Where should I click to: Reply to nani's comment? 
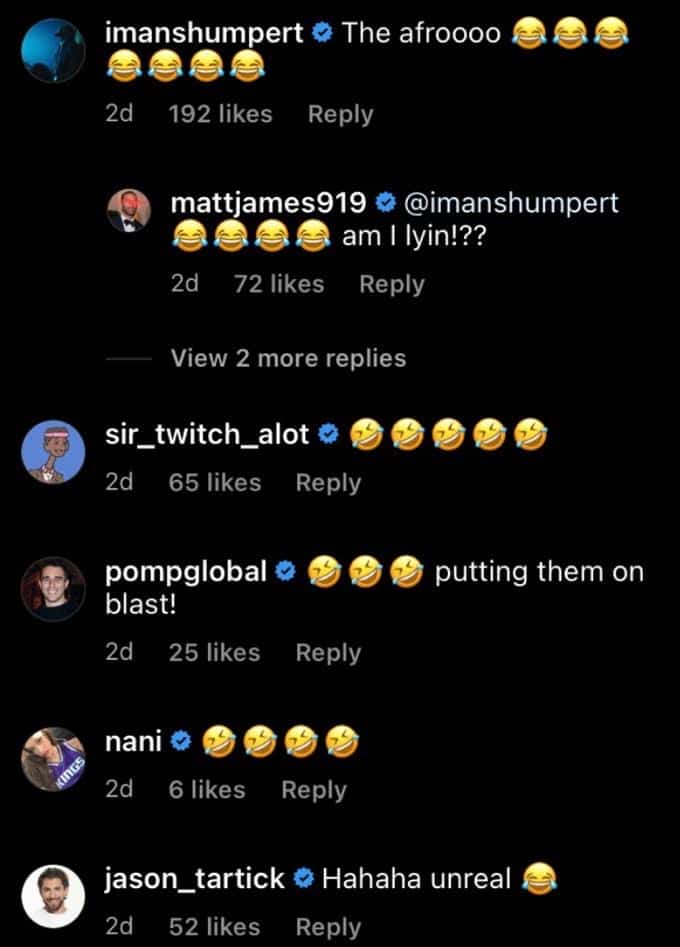pyautogui.click(x=314, y=790)
